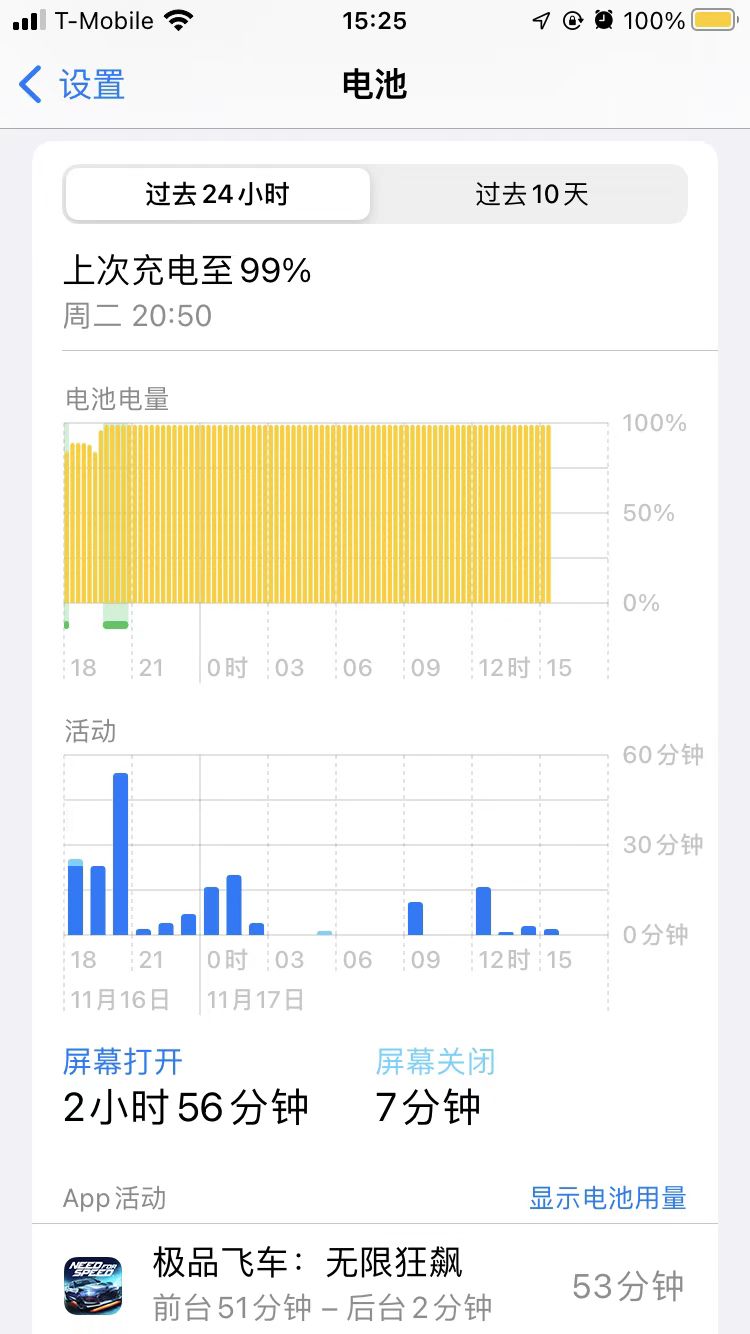The height and width of the screenshot is (1334, 750).
Task: Tap 显示电池用量 link
Action: click(x=607, y=1198)
